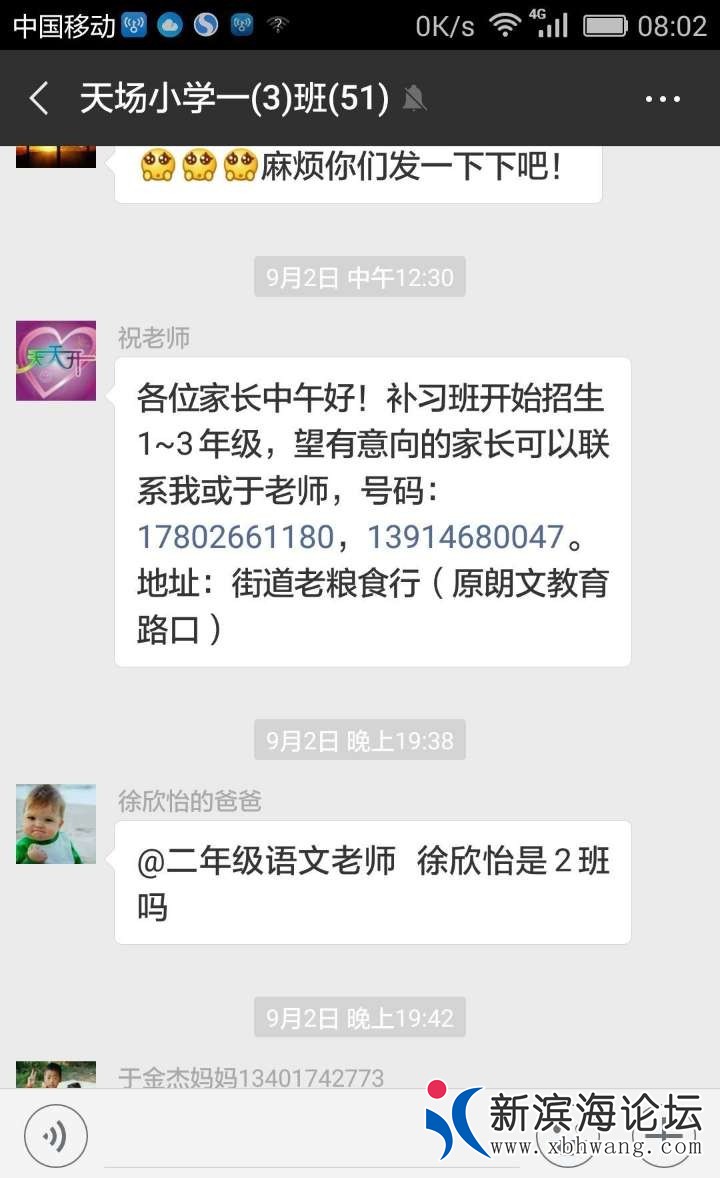This screenshot has height=1178, width=720.
Task: Open the chat overflow menu
Action: point(662,99)
